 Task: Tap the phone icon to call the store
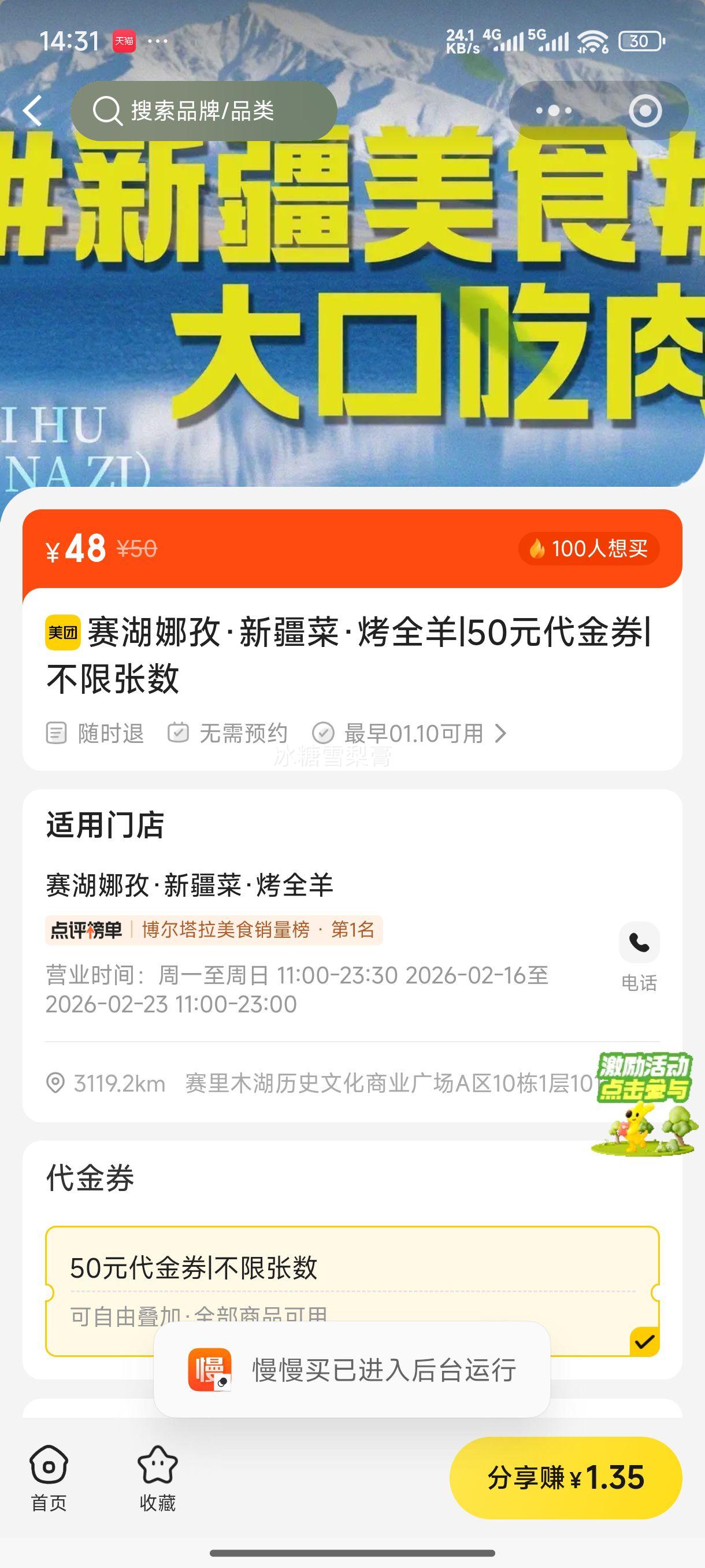tap(639, 942)
